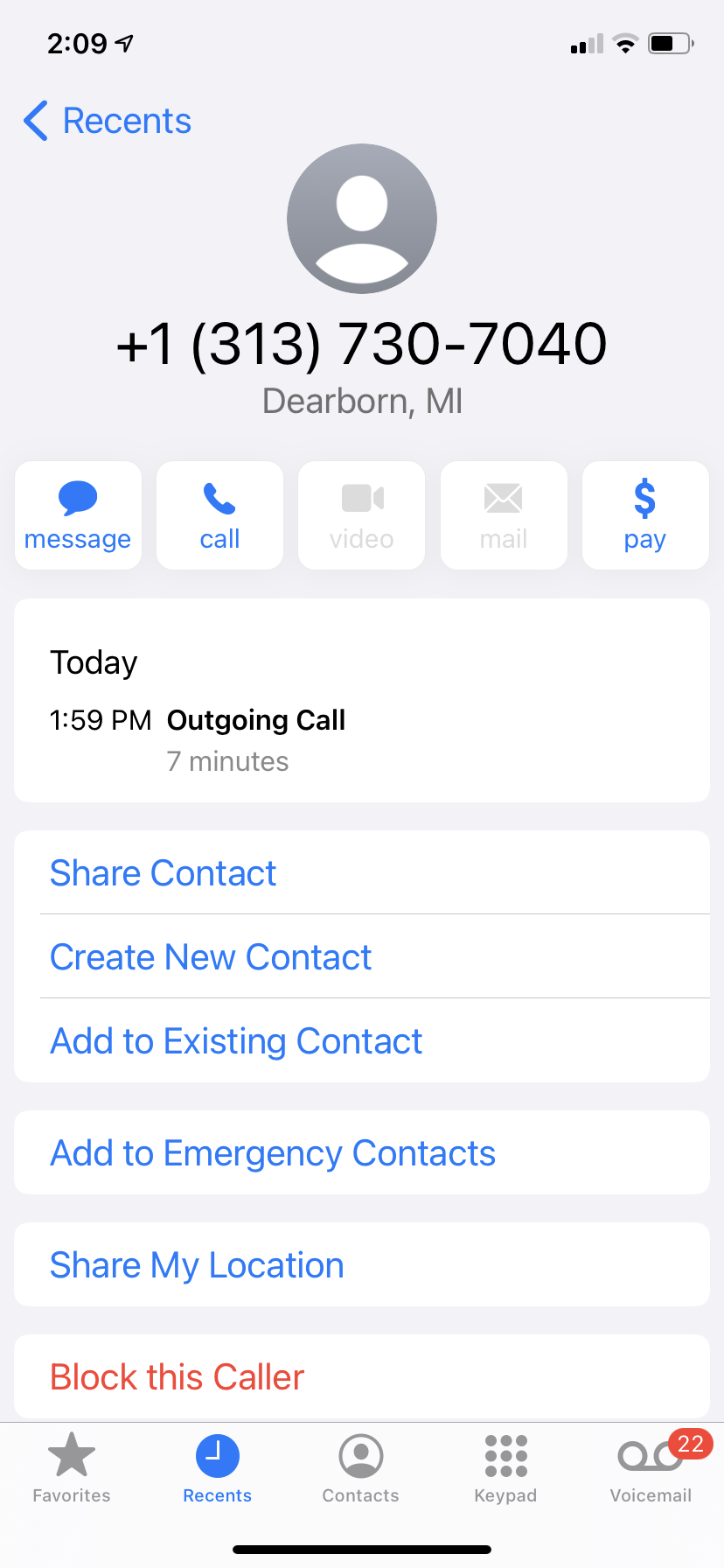Screen dimensions: 724x1568
Task: Switch to the Favorites tab
Action: [x=72, y=1468]
